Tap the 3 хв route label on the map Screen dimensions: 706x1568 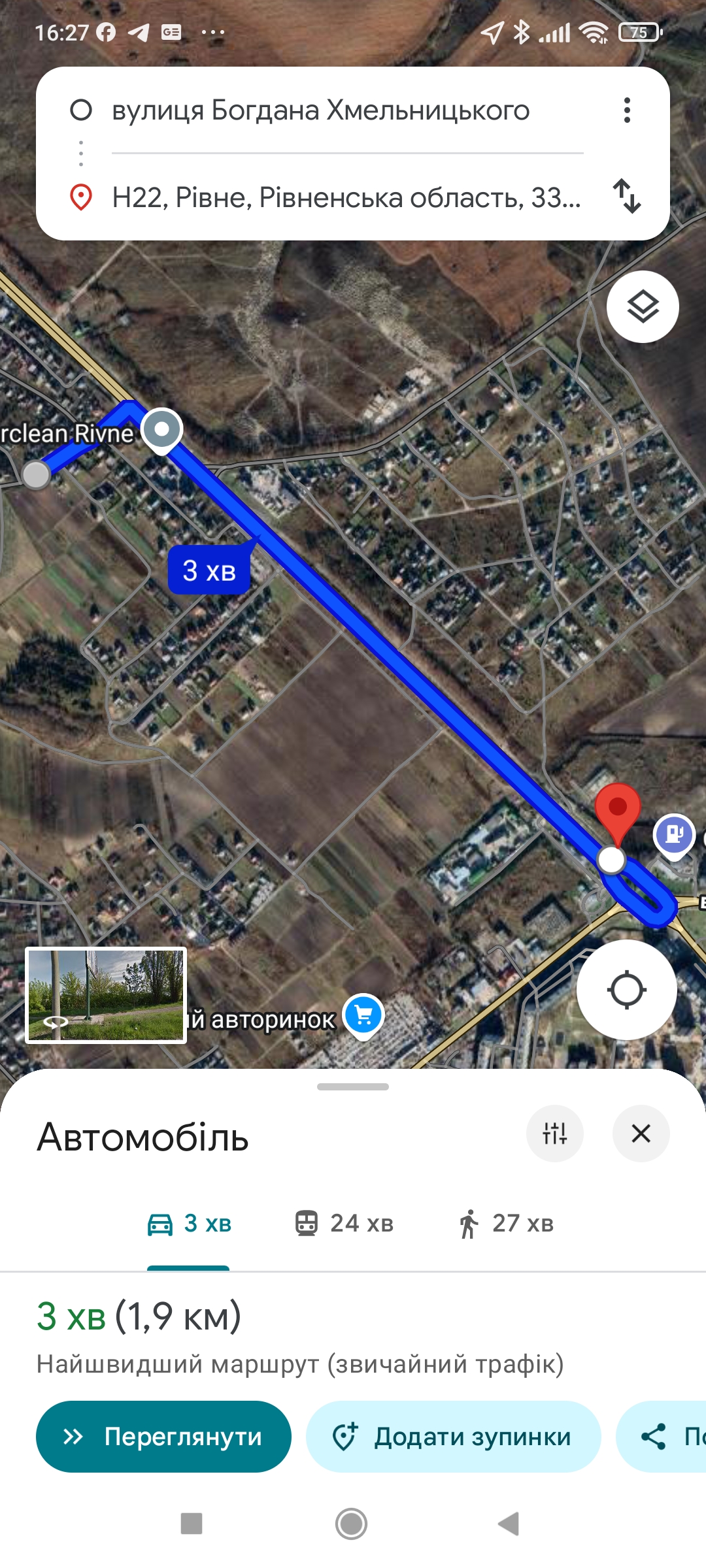[209, 570]
